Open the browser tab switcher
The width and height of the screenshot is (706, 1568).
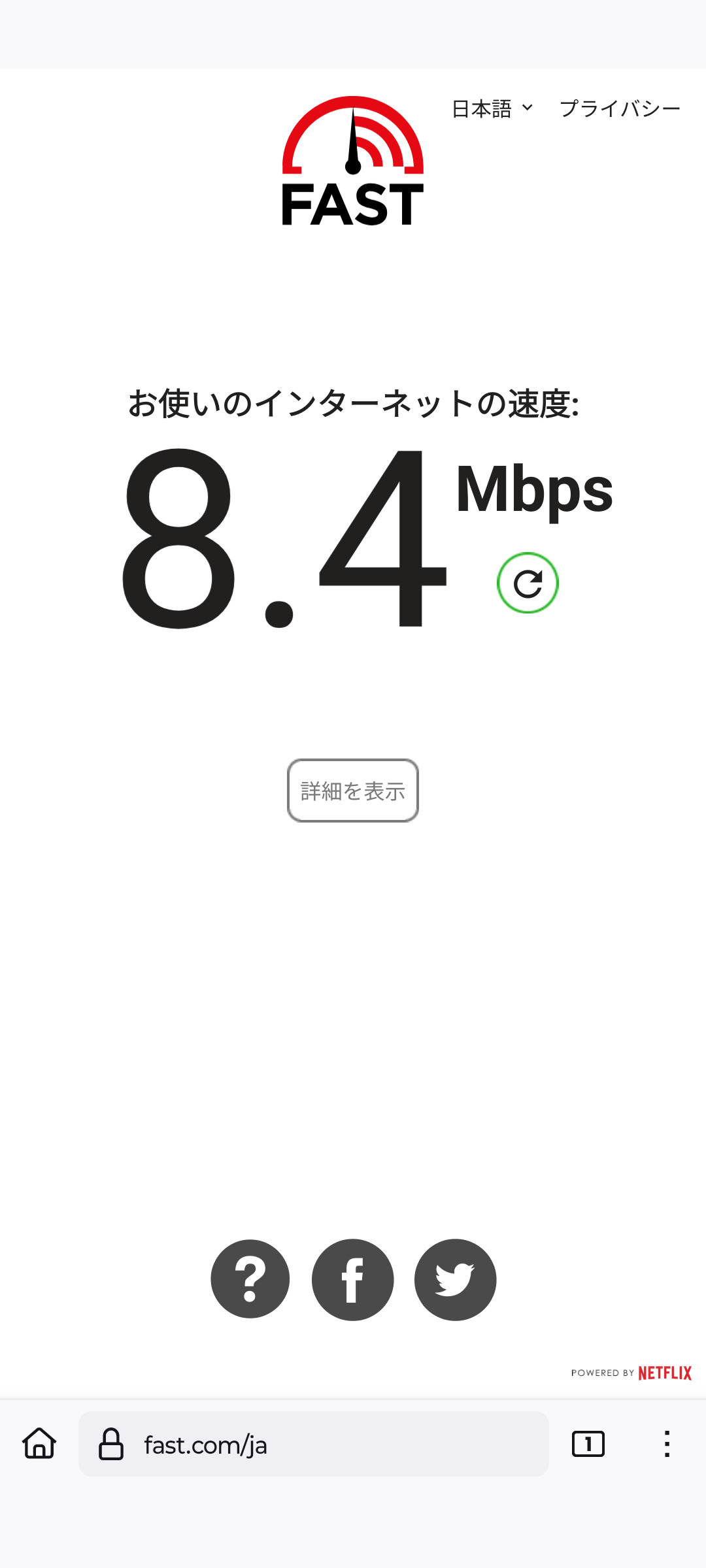[588, 1444]
